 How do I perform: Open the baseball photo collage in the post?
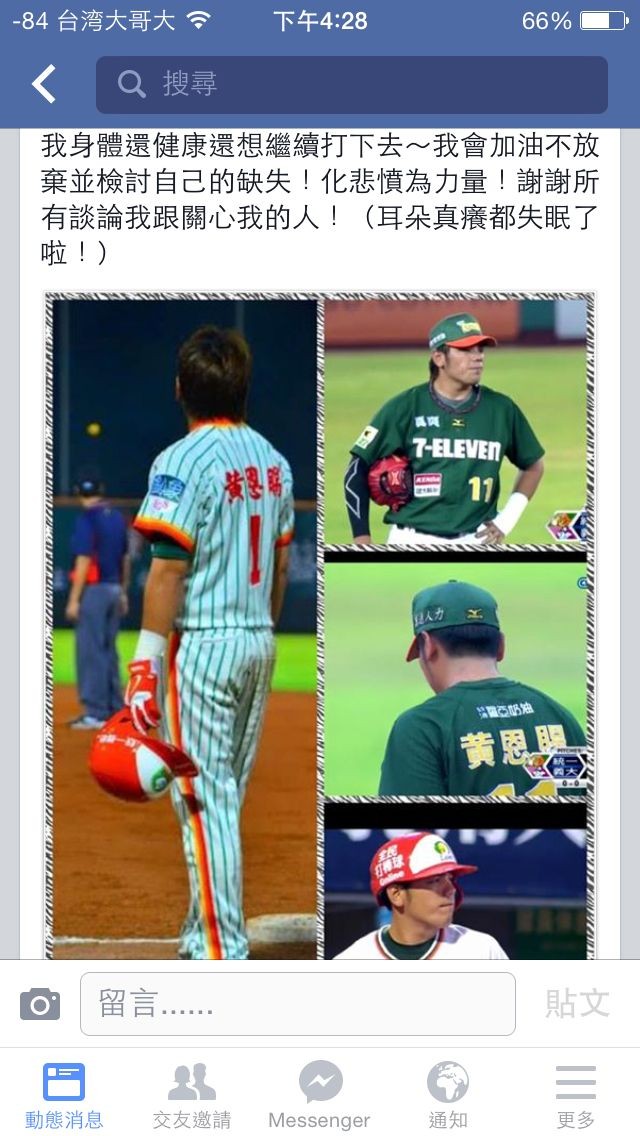[x=320, y=625]
